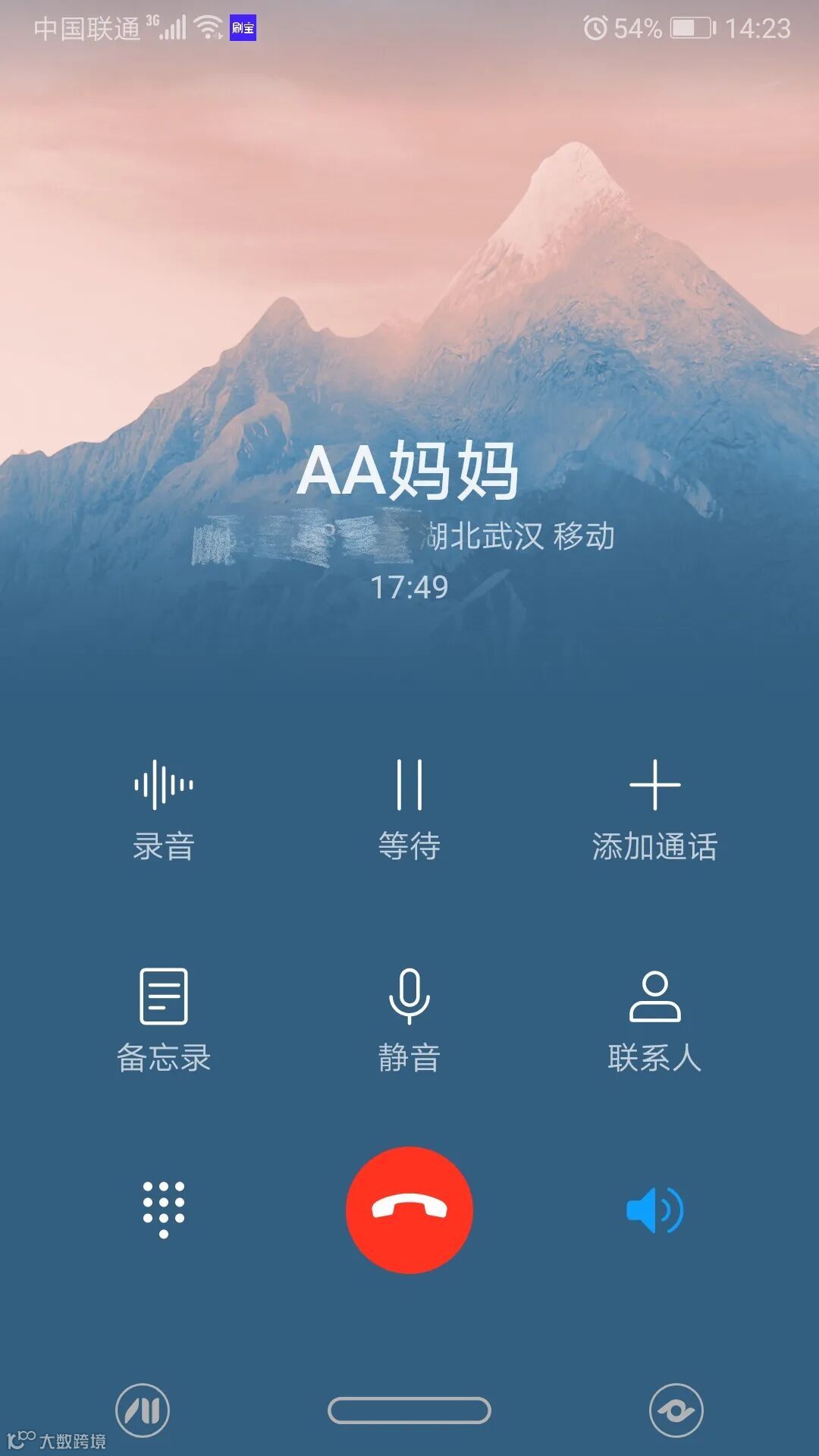End the call with the red hang-up button

click(x=409, y=1211)
